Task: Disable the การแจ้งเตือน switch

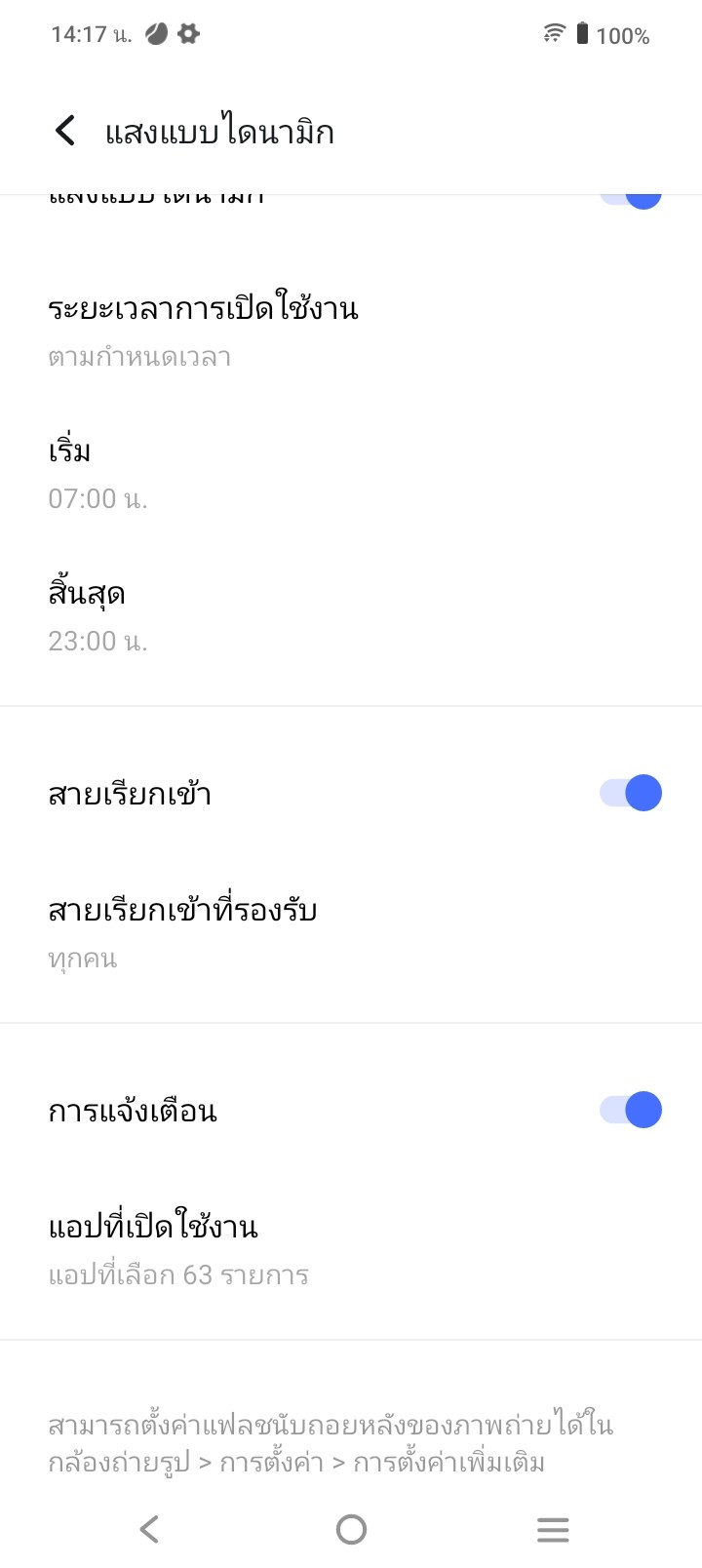Action: point(630,1110)
